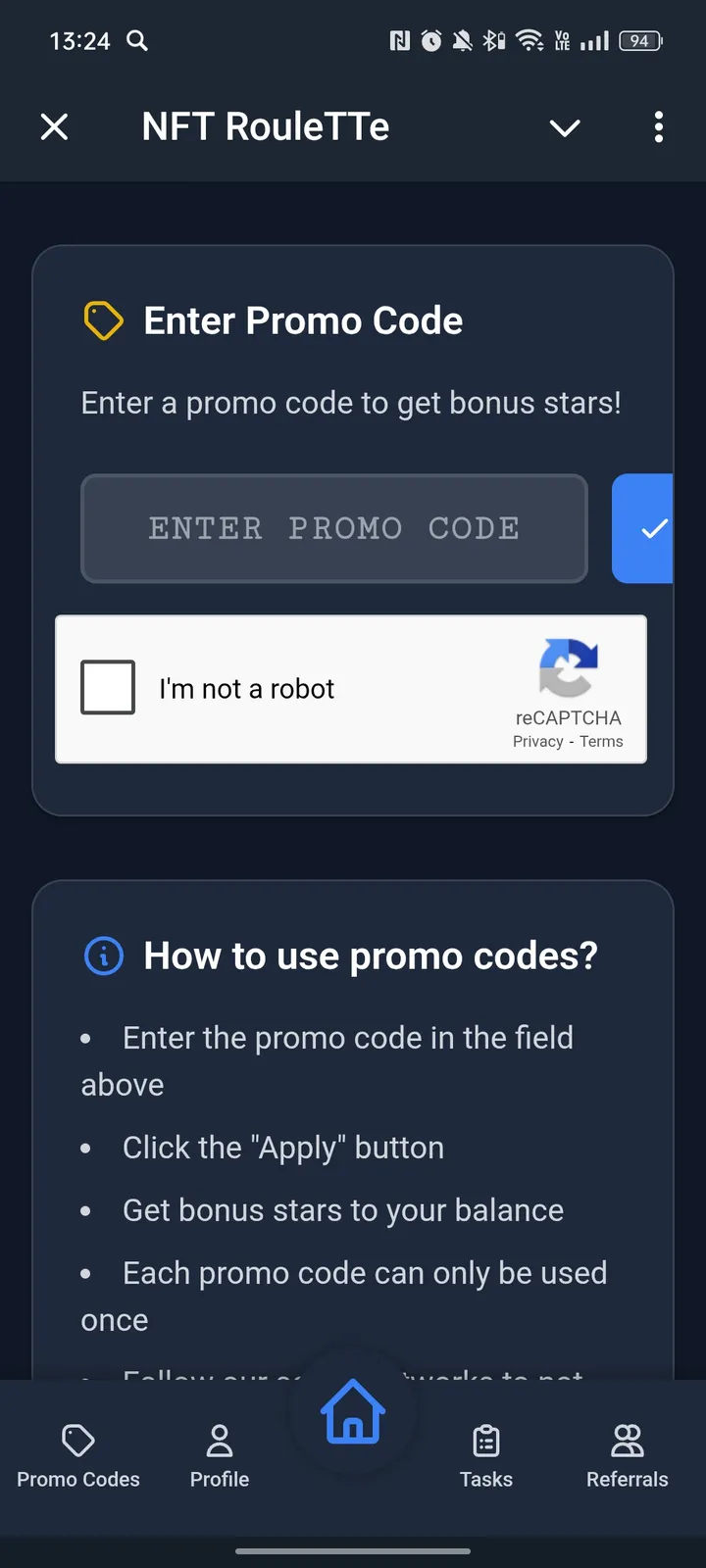Select the Profile person icon

(x=219, y=1440)
